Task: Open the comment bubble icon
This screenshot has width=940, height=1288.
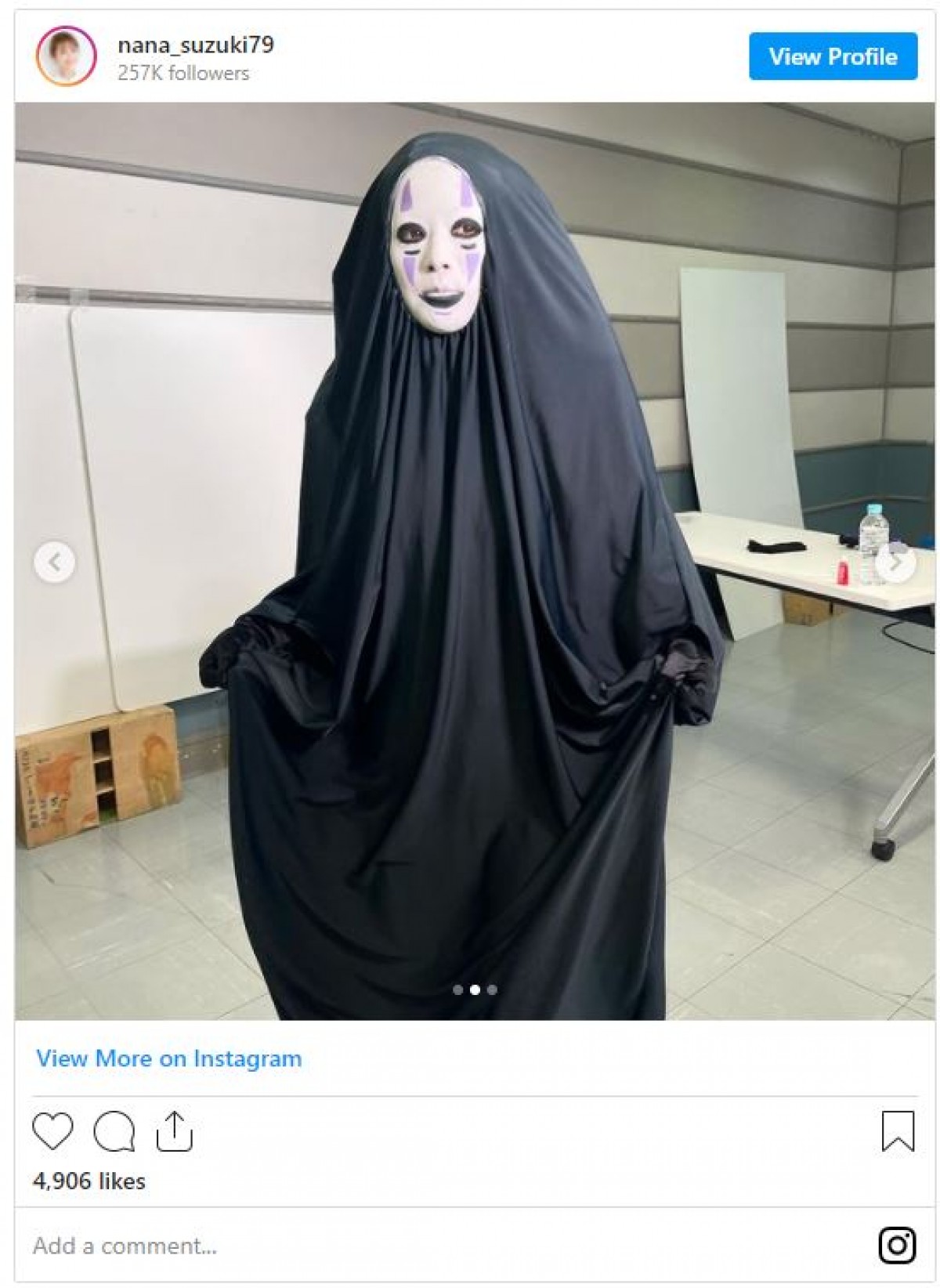Action: tap(114, 1131)
